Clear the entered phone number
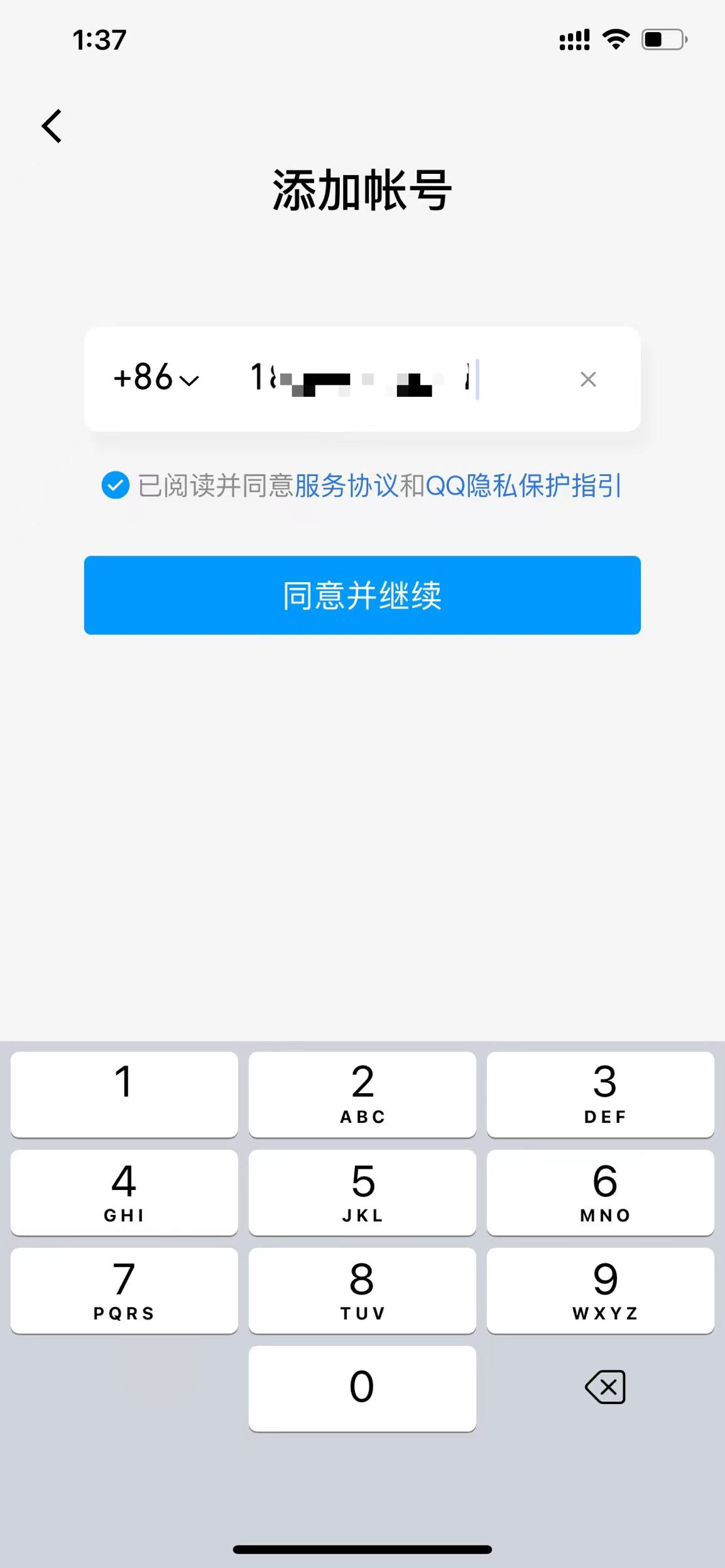This screenshot has width=725, height=1568. [588, 379]
